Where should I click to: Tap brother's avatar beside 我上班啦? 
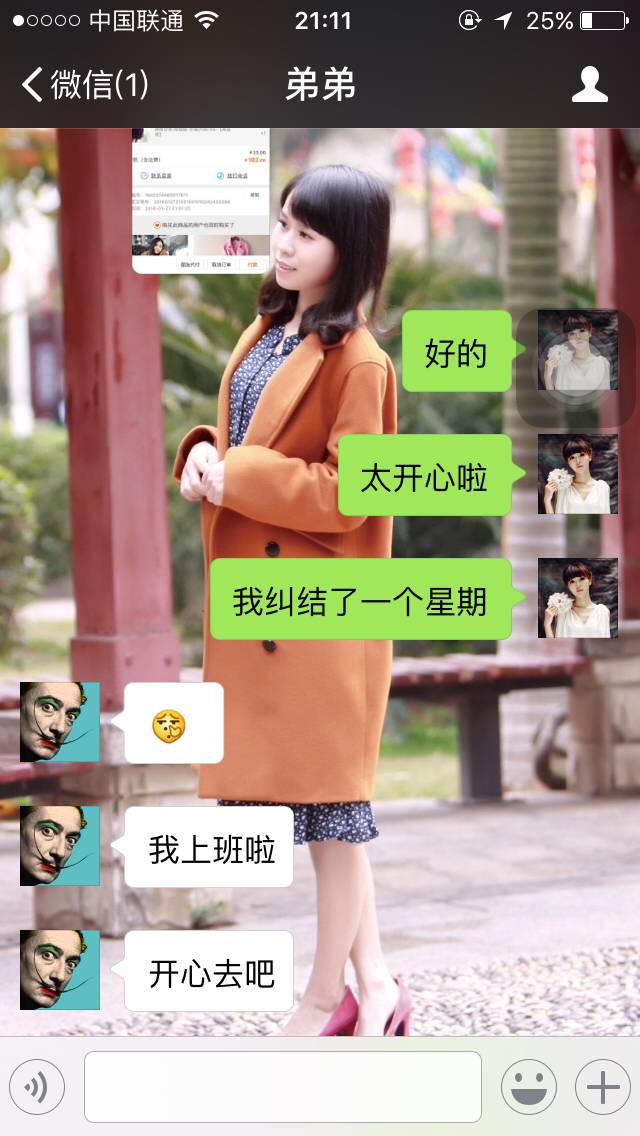tap(60, 846)
